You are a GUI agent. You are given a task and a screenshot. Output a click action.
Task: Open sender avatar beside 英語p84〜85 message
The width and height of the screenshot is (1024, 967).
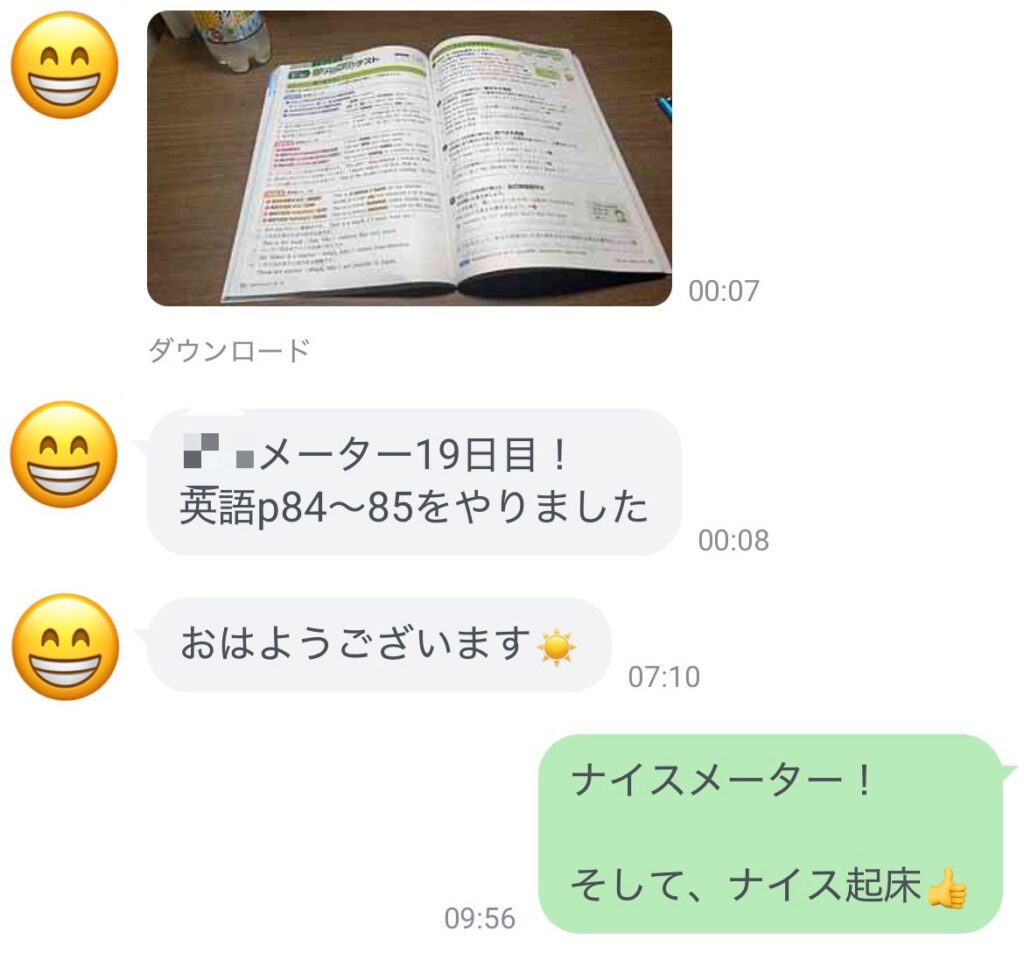tap(65, 455)
